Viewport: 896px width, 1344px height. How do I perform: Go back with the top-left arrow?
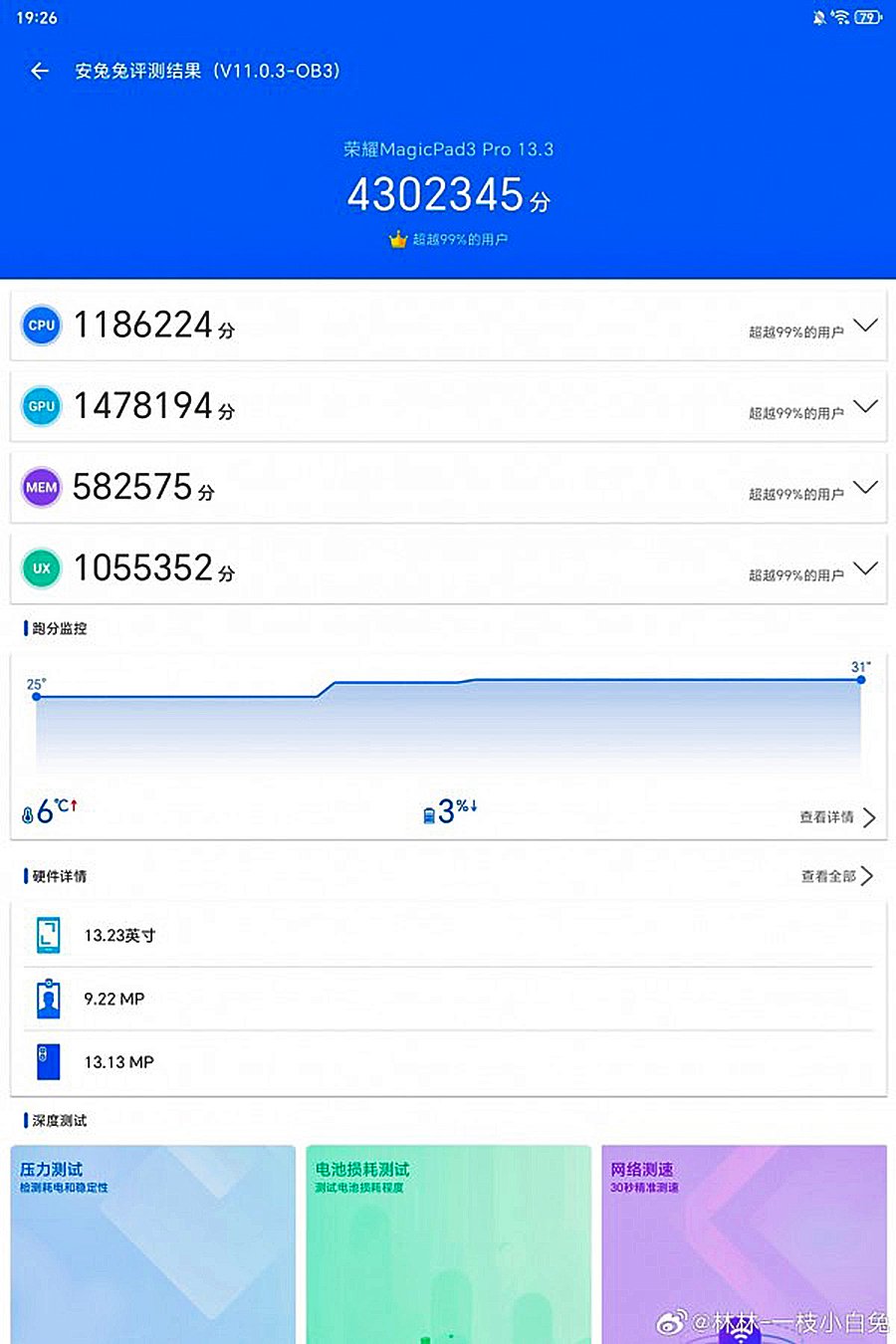(x=40, y=71)
